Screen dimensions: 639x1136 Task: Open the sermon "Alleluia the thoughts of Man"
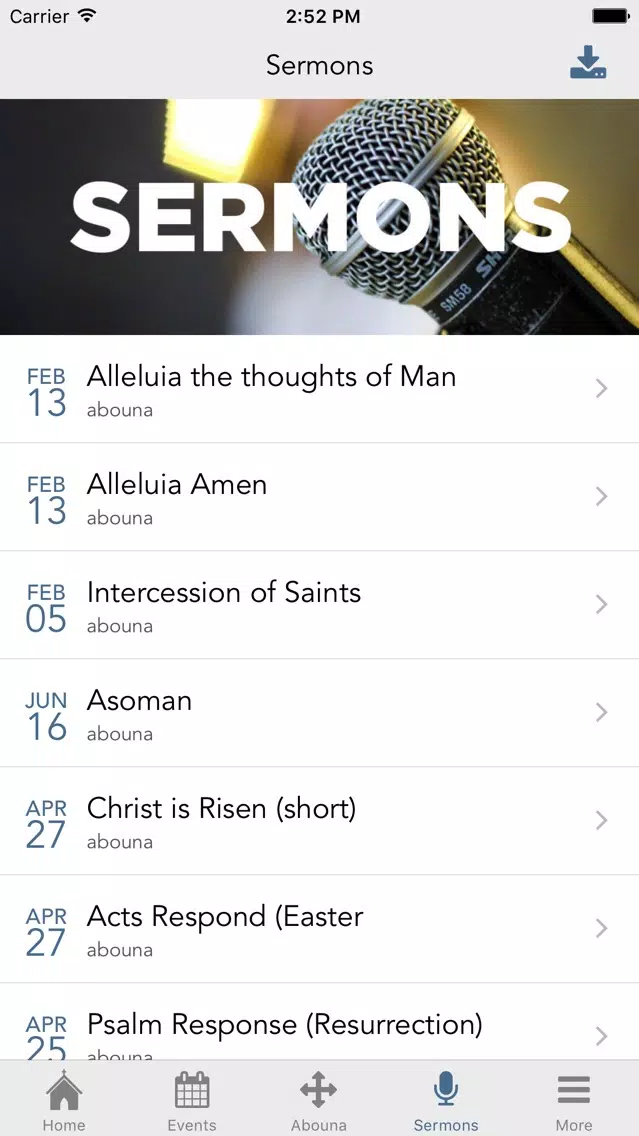320,389
